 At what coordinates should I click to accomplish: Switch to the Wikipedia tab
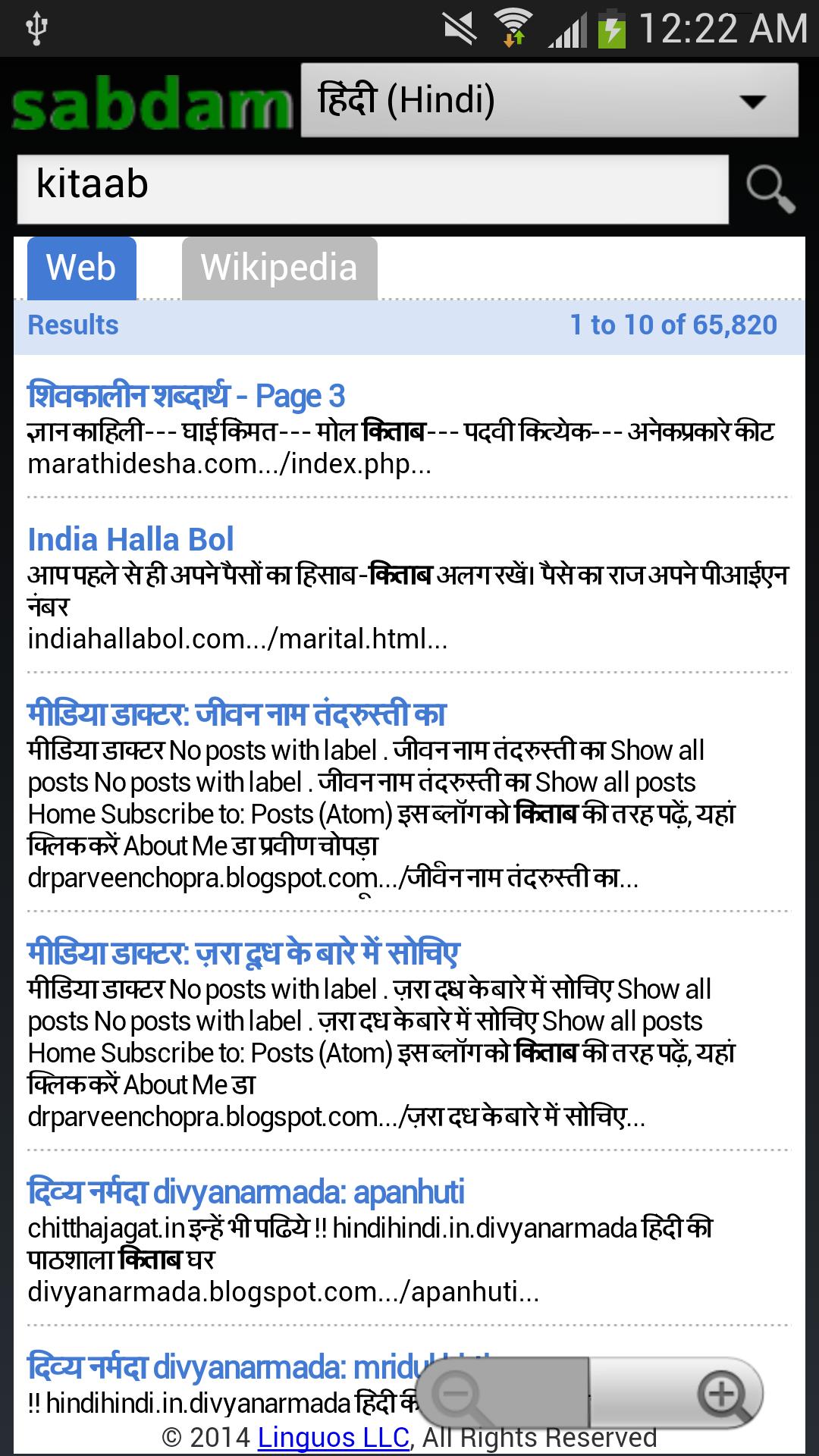(279, 268)
